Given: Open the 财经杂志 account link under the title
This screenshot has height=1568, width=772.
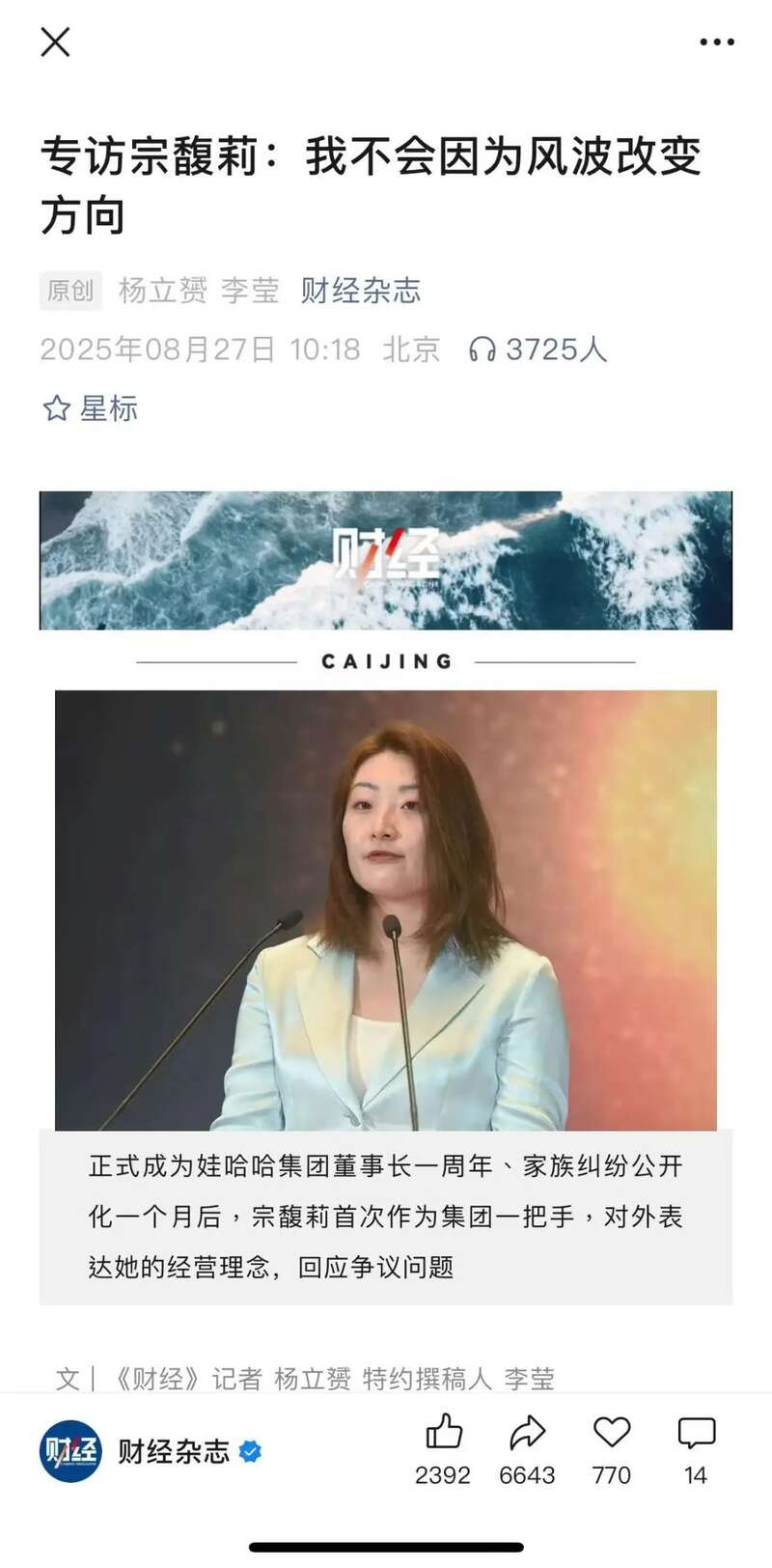Looking at the screenshot, I should point(360,291).
